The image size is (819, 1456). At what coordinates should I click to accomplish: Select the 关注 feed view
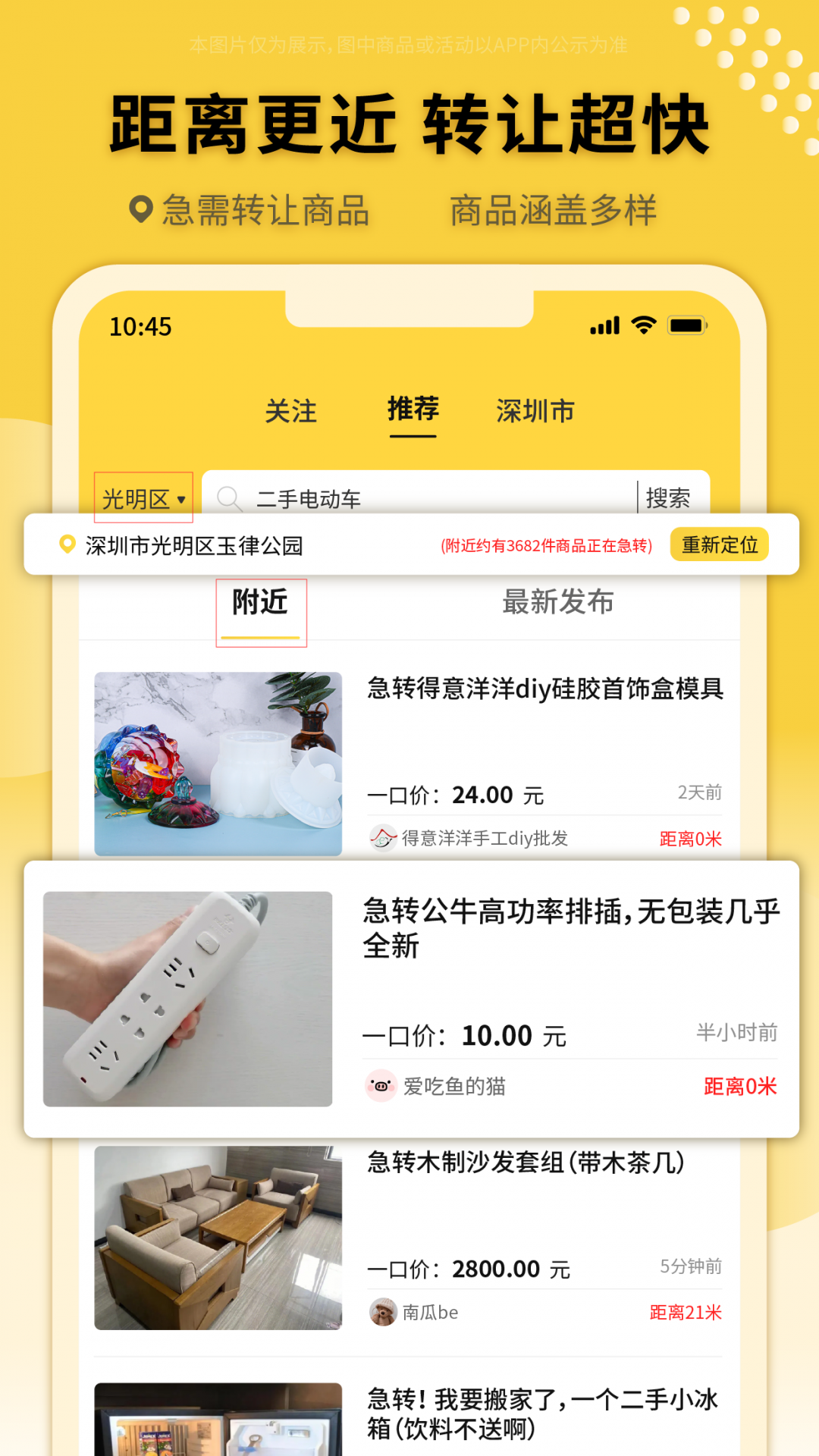pyautogui.click(x=290, y=410)
